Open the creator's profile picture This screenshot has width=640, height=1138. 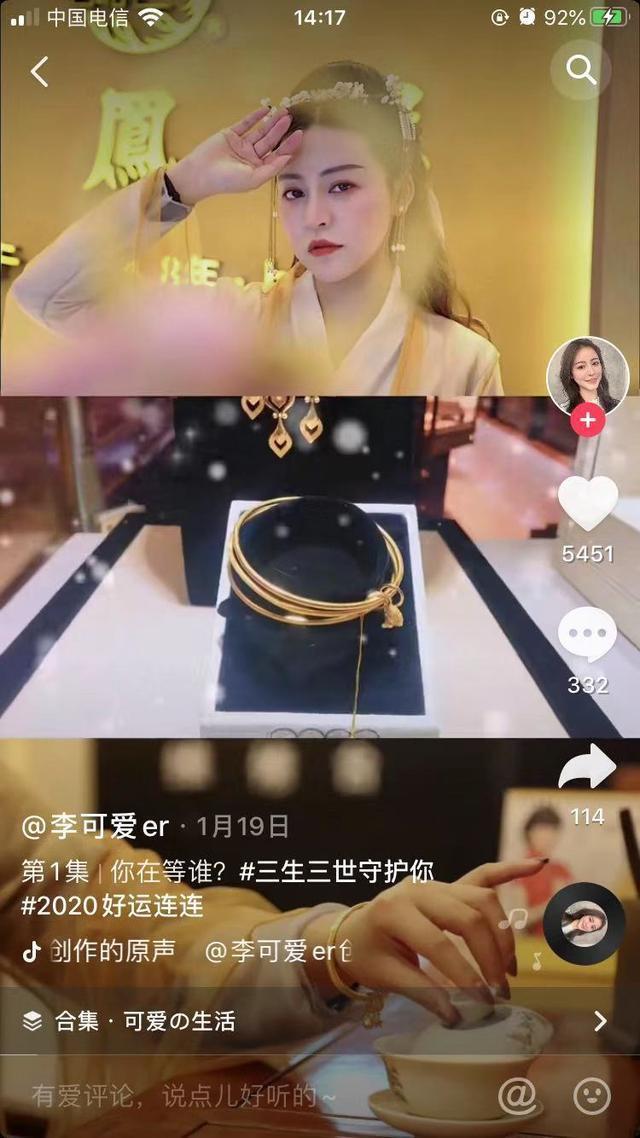pyautogui.click(x=587, y=376)
